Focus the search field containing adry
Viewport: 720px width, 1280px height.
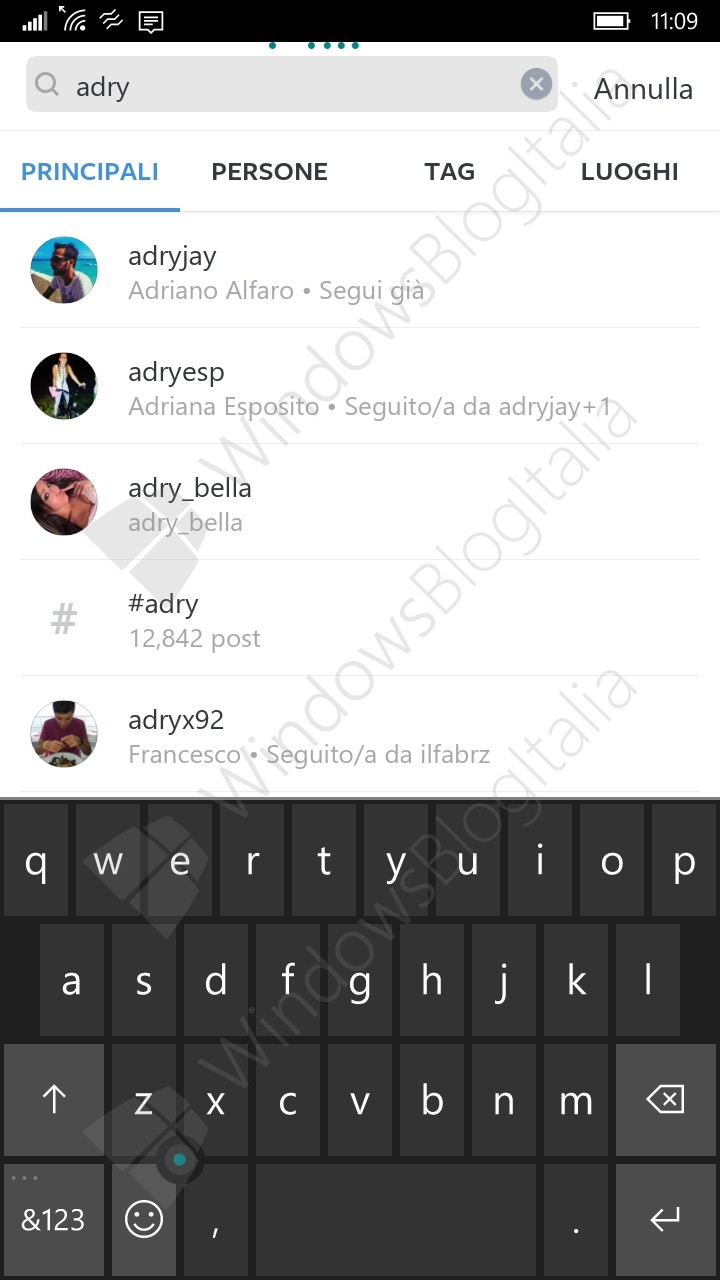280,86
